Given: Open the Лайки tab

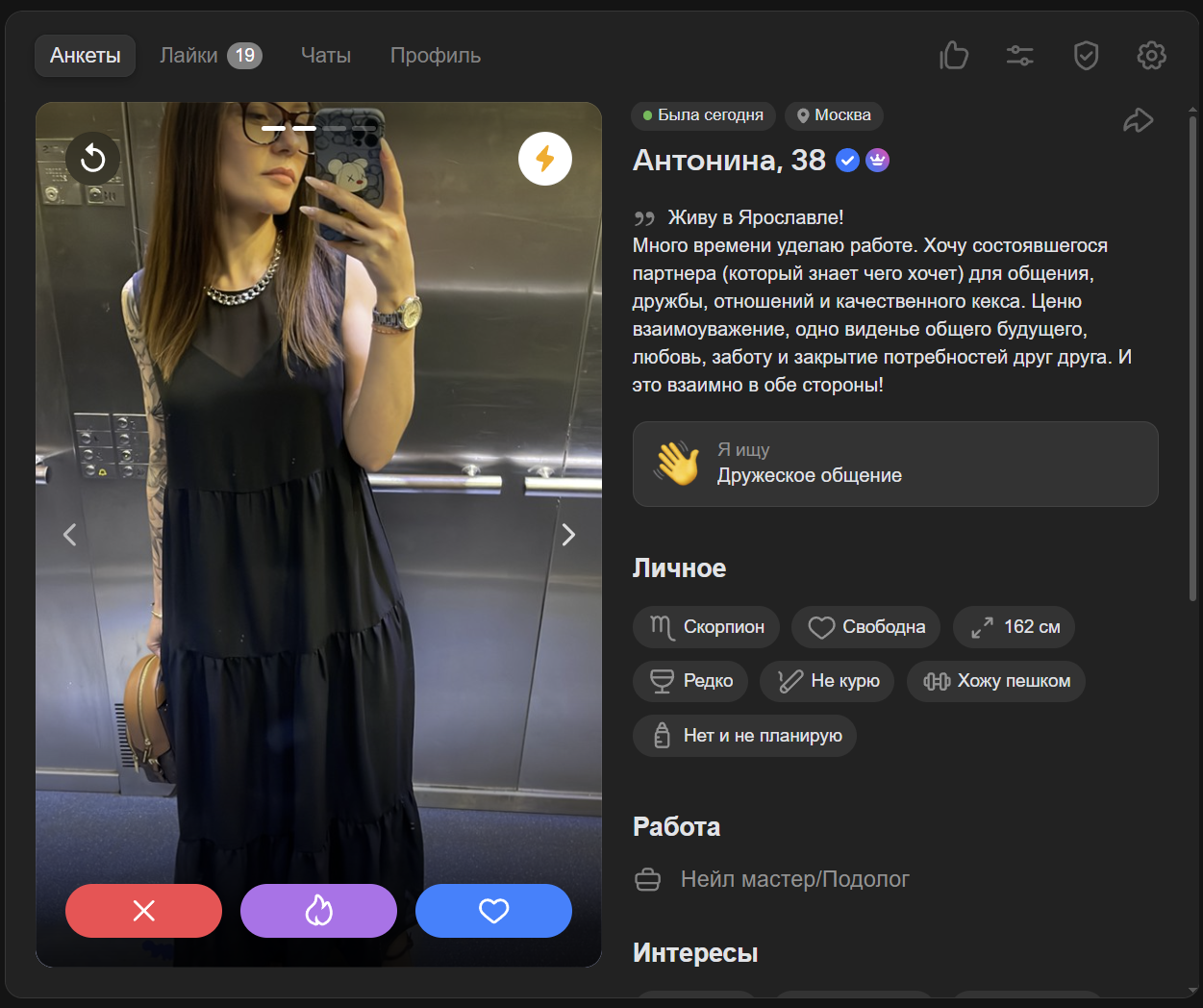Looking at the screenshot, I should 210,56.
